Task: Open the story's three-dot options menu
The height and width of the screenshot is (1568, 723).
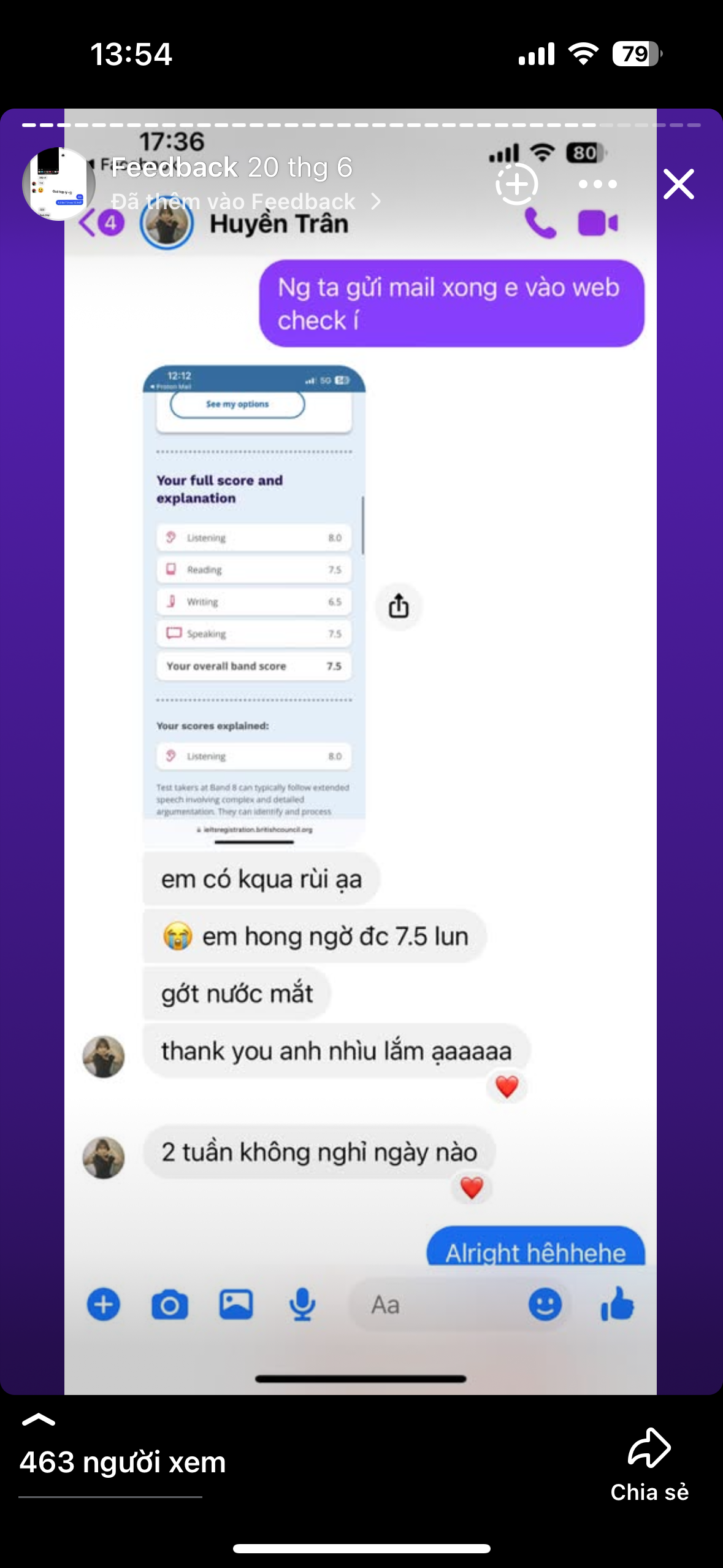Action: pyautogui.click(x=597, y=184)
